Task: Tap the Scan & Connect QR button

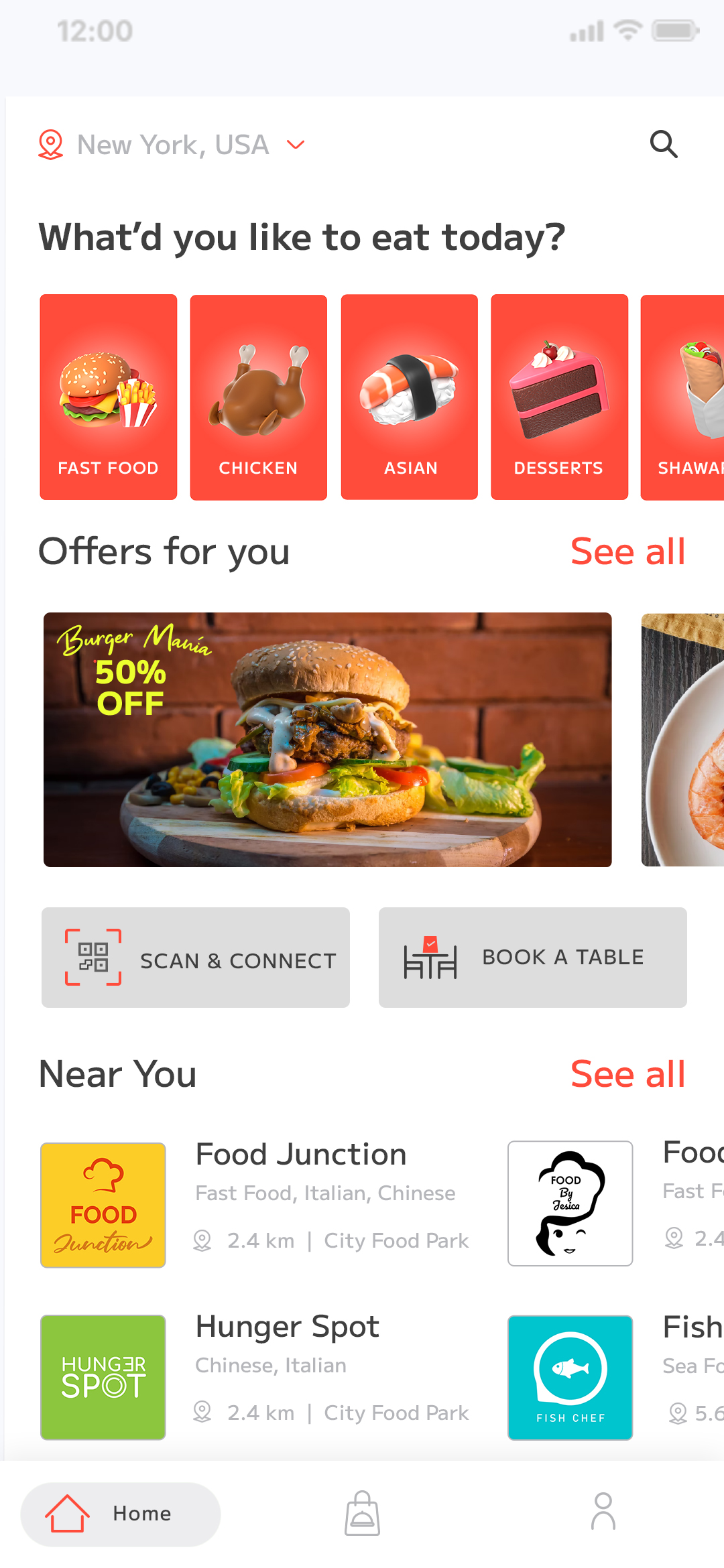Action: click(x=195, y=957)
